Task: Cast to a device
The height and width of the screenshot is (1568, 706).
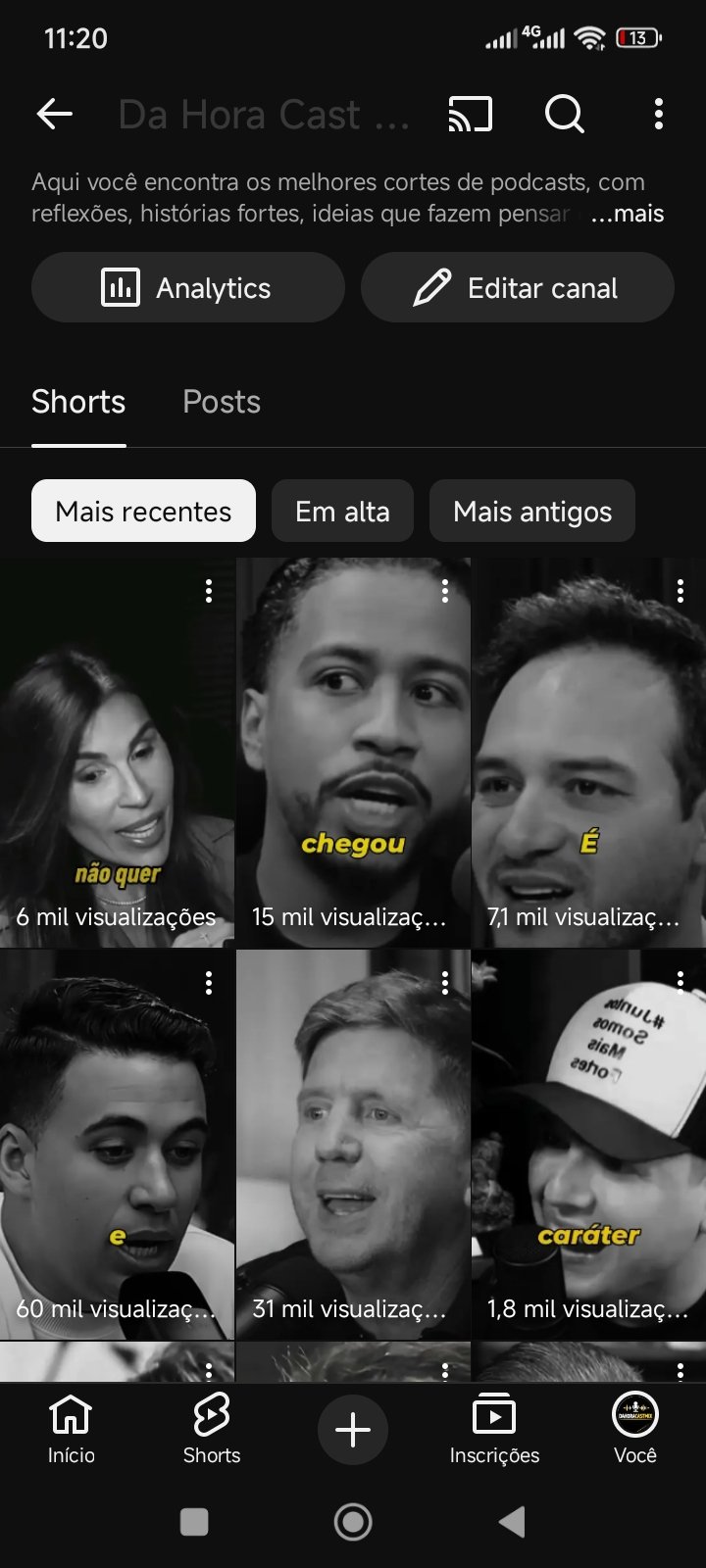Action: point(471,115)
